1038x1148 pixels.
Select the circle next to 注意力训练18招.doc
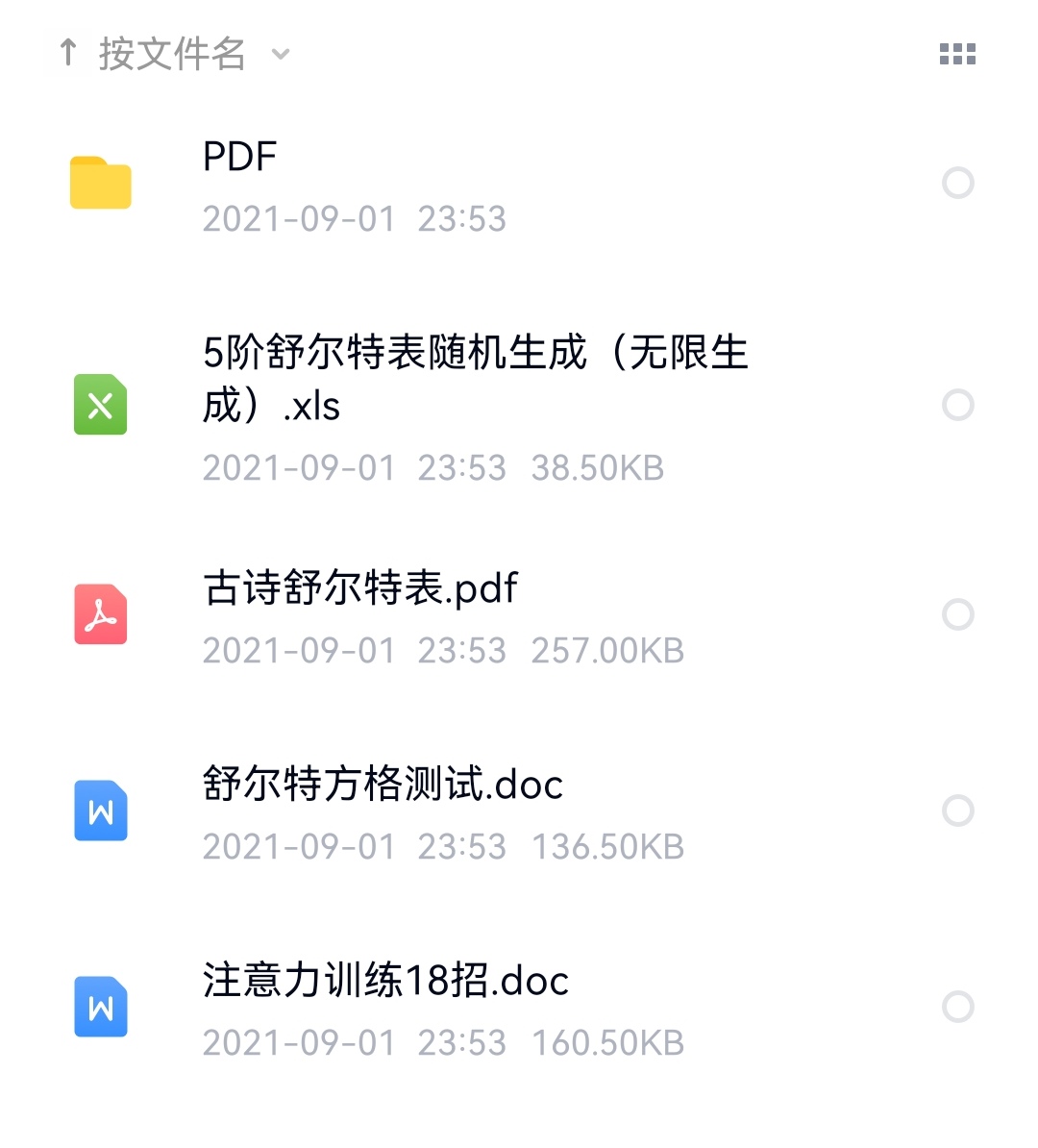coord(958,1007)
